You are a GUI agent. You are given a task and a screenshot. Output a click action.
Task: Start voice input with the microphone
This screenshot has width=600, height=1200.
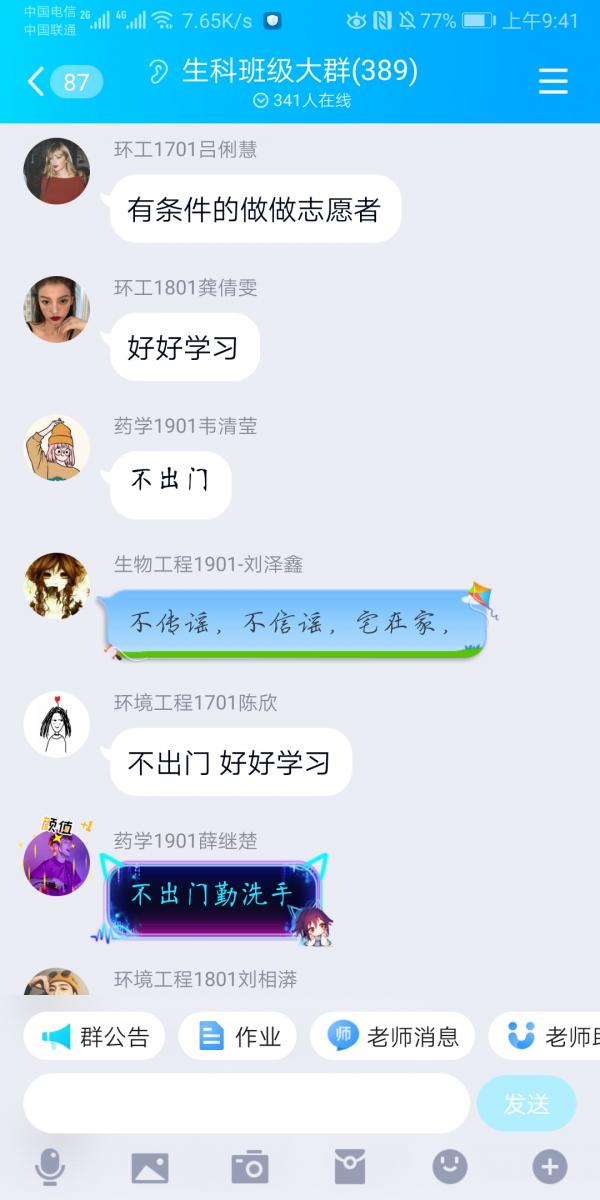click(x=50, y=1166)
